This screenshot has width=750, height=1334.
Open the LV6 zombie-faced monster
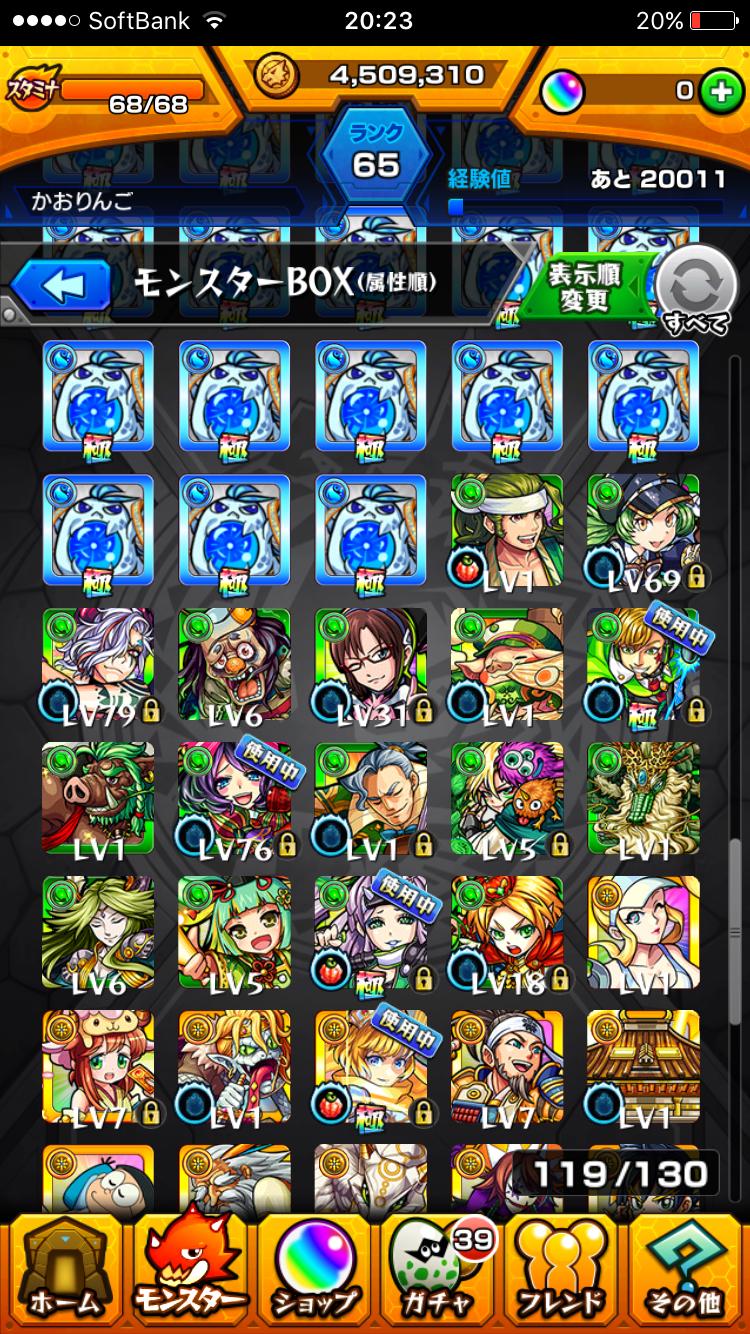click(x=235, y=665)
